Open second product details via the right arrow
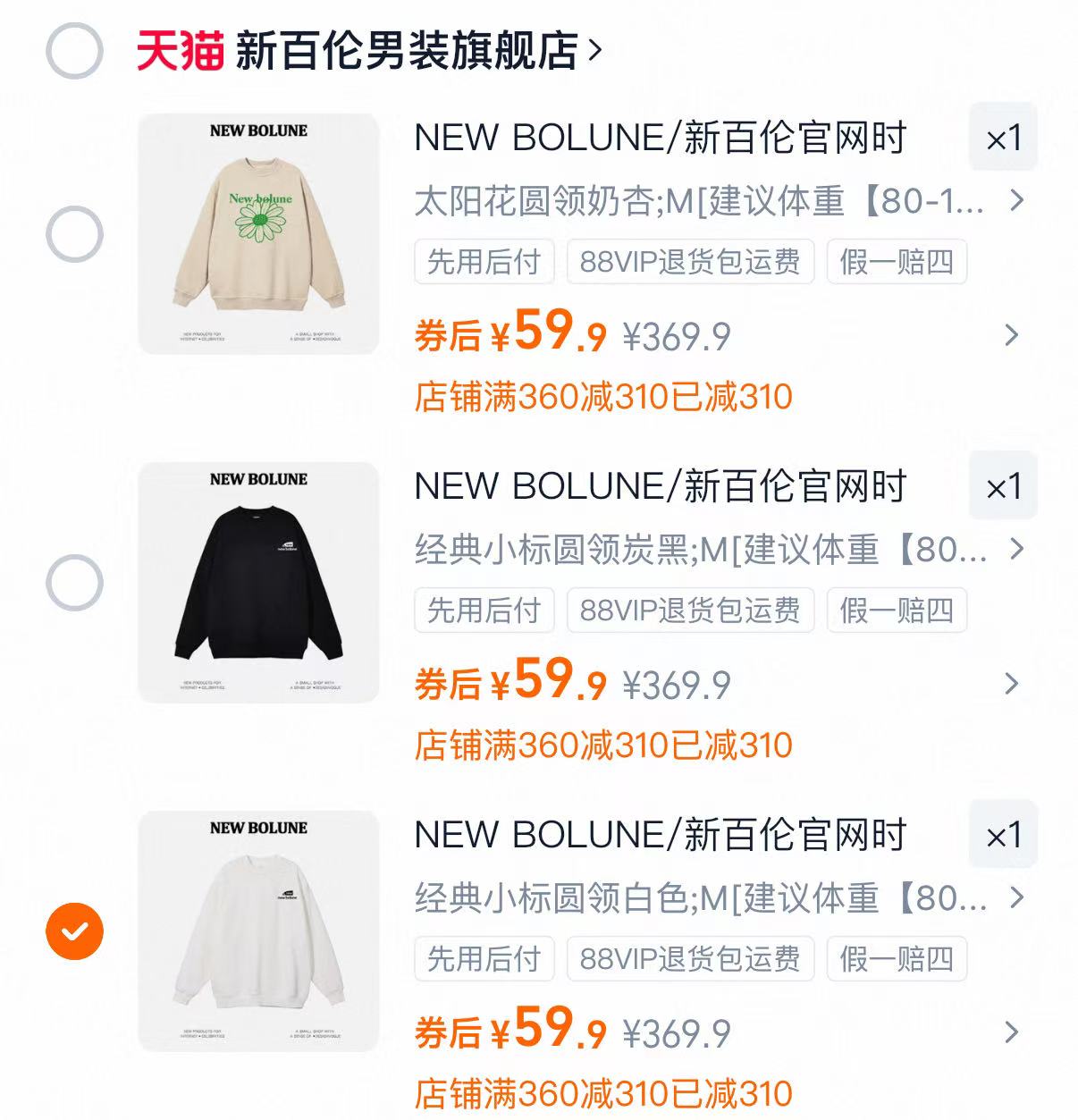The image size is (1078, 1120). (1012, 685)
